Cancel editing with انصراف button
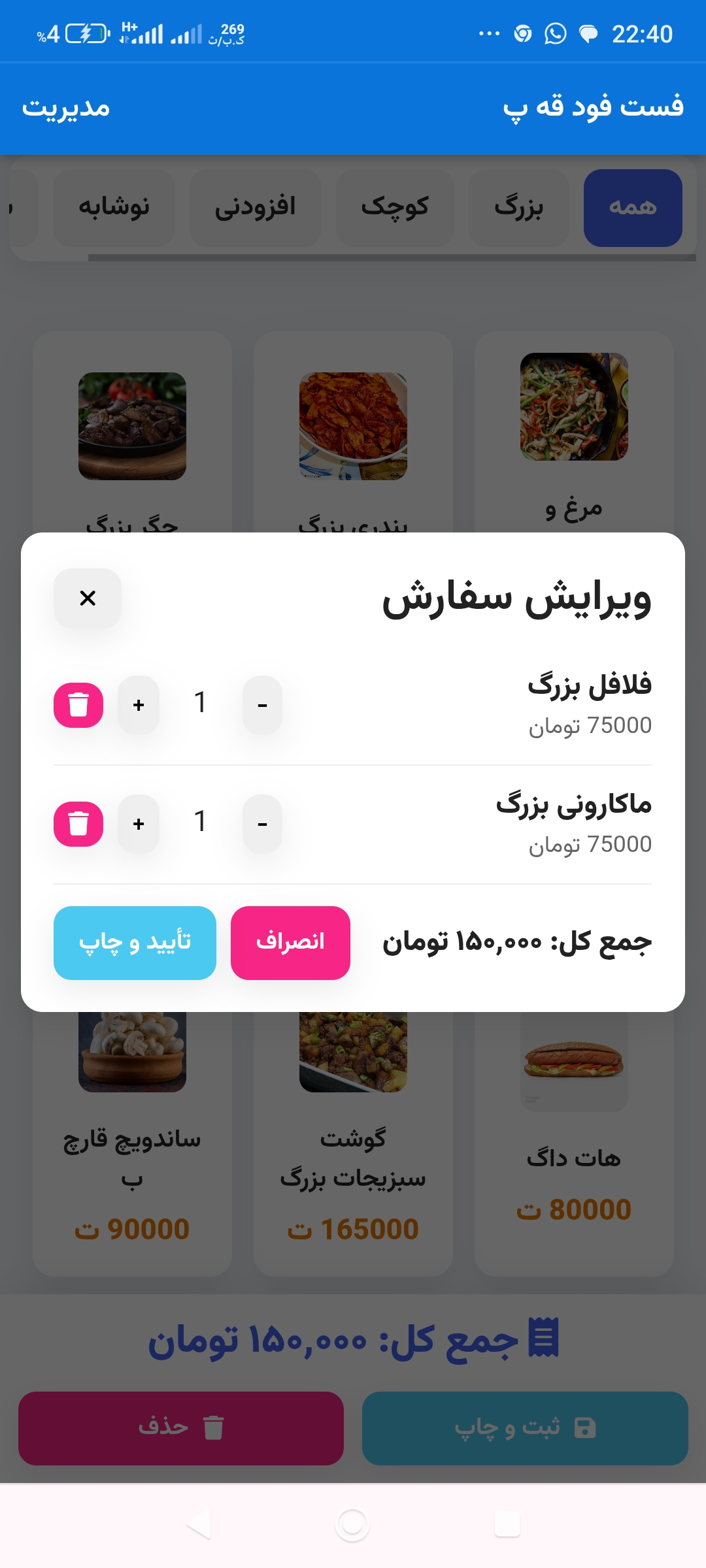 coord(290,943)
